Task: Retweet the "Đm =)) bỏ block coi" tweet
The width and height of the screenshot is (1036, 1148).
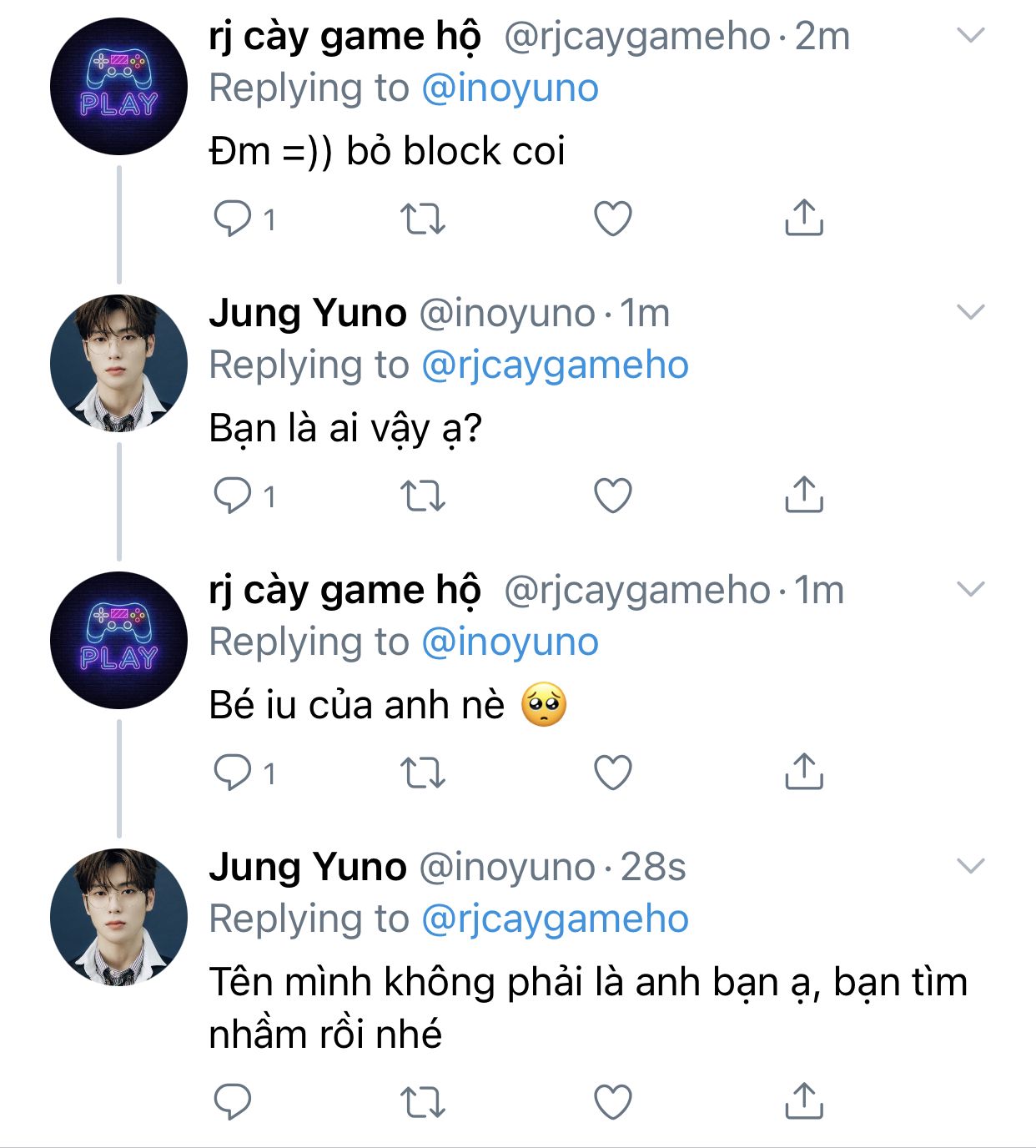Action: click(x=423, y=219)
